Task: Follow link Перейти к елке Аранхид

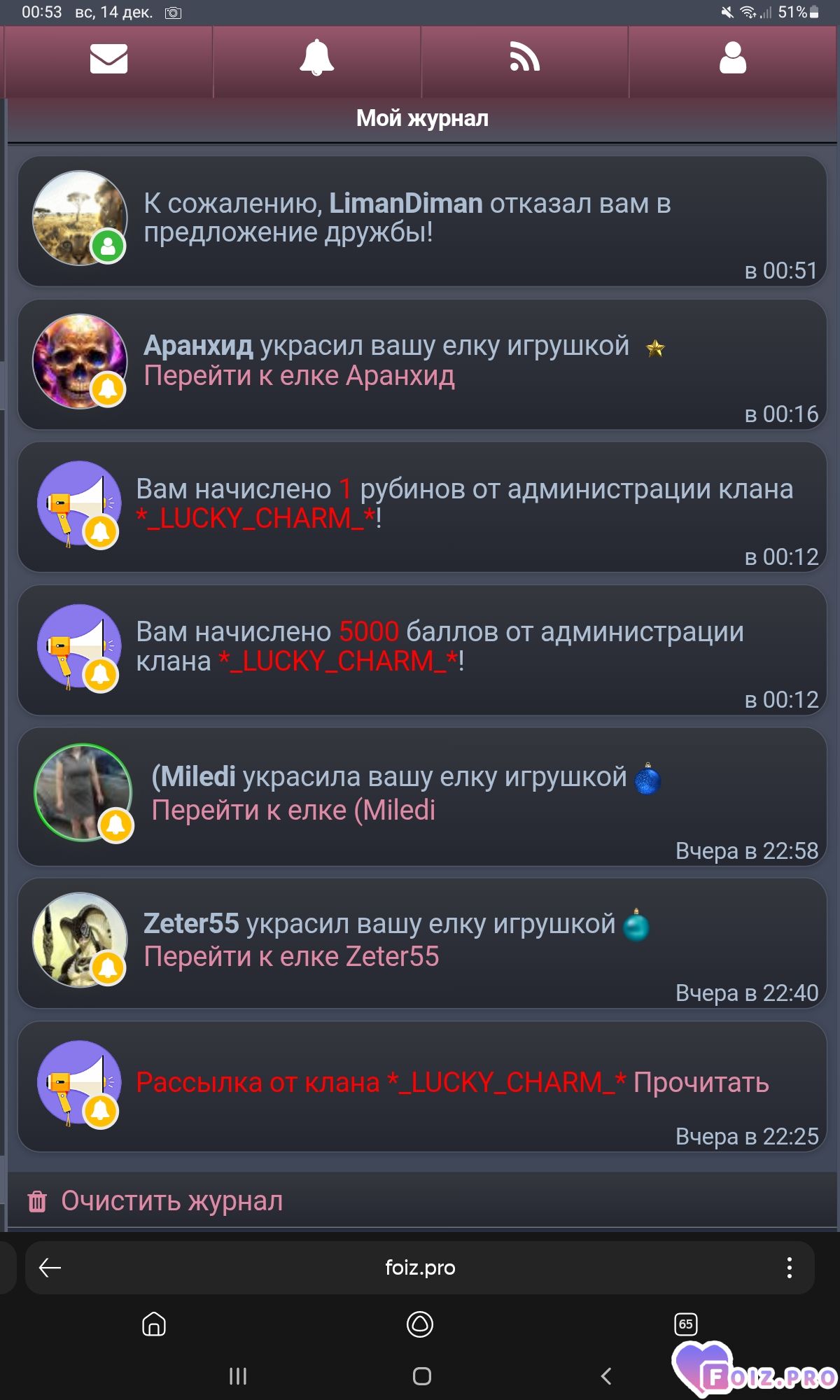Action: click(299, 377)
